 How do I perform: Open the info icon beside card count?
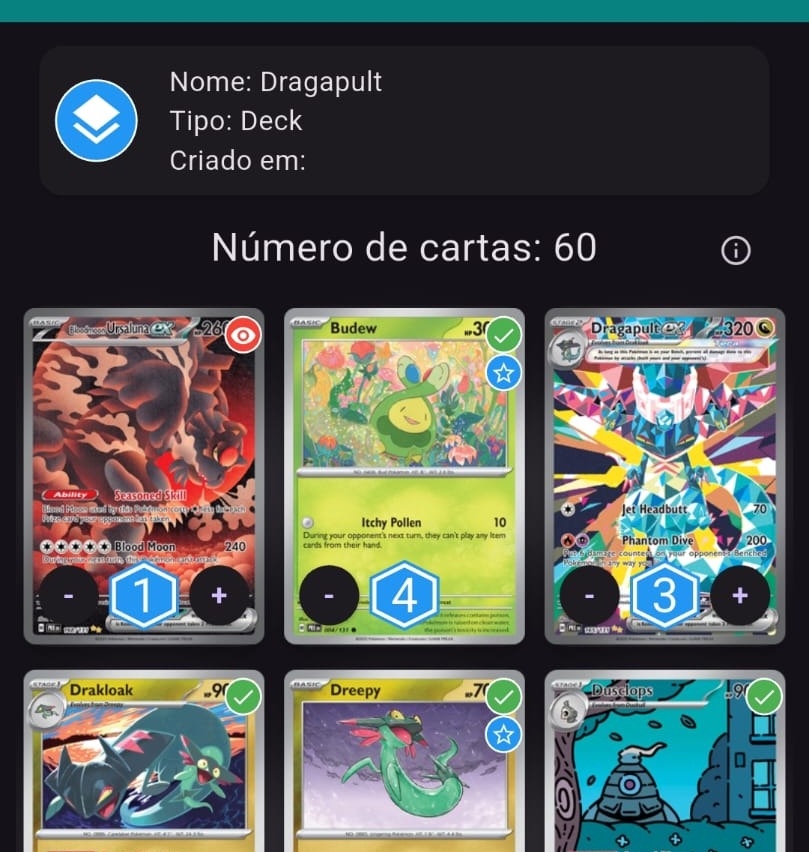[736, 250]
